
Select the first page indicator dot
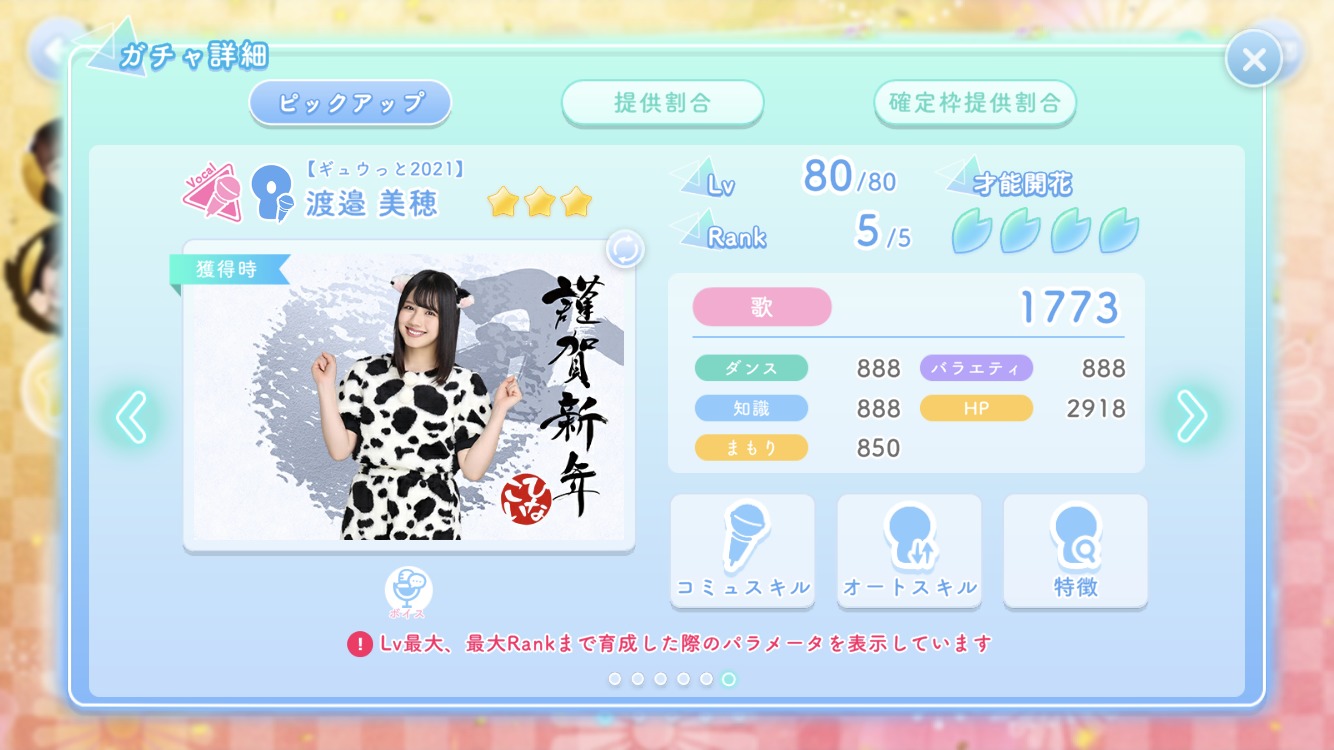point(615,679)
